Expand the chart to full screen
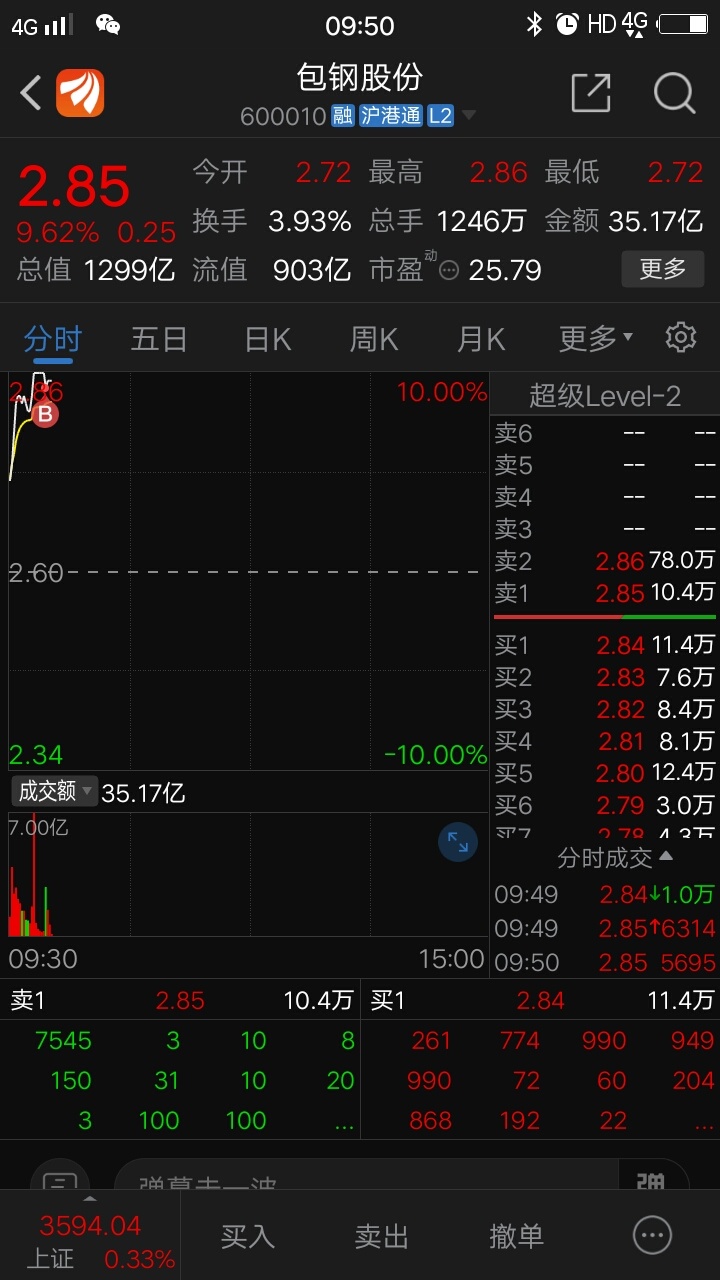720x1280 pixels. (x=458, y=843)
